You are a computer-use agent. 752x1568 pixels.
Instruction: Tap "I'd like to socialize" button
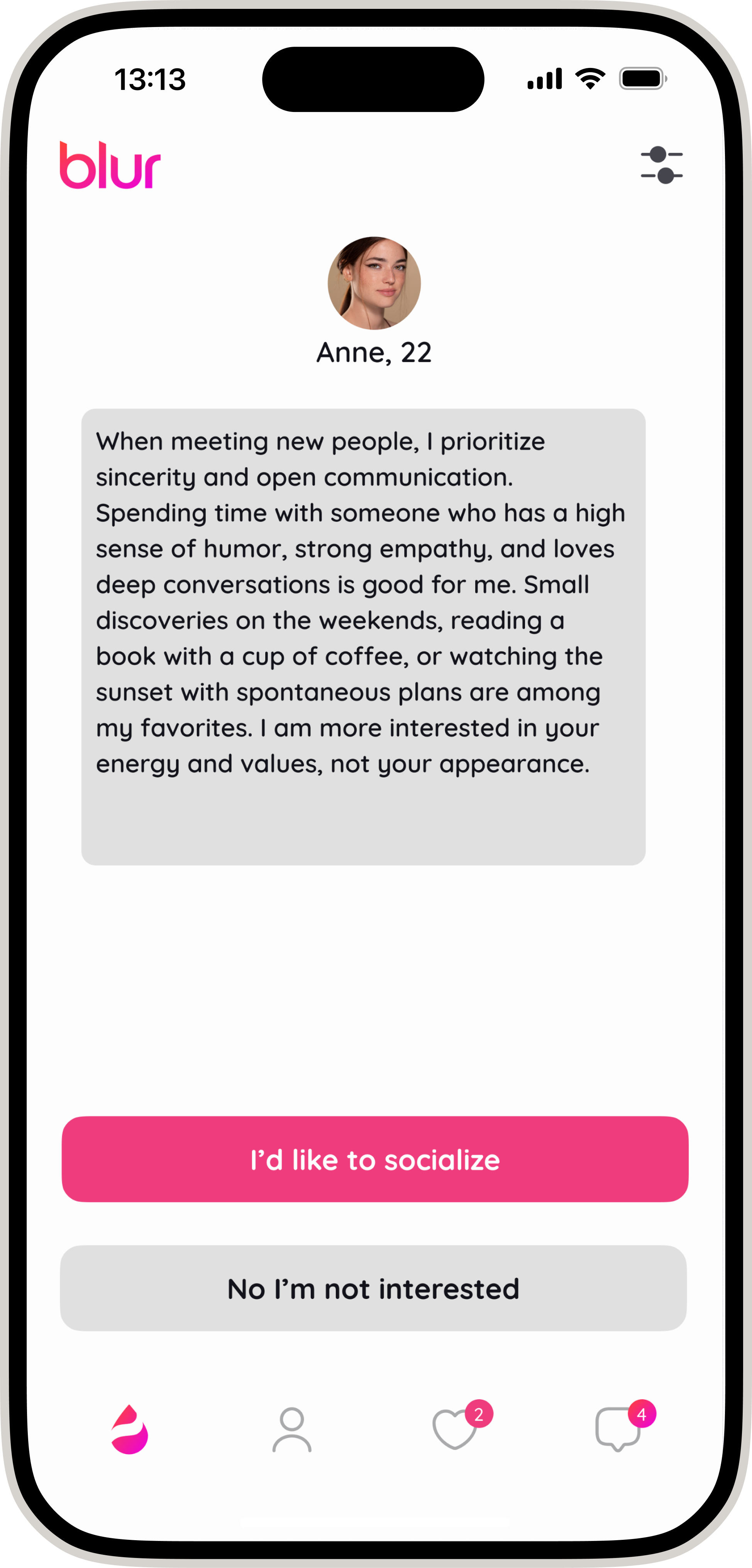[375, 1159]
